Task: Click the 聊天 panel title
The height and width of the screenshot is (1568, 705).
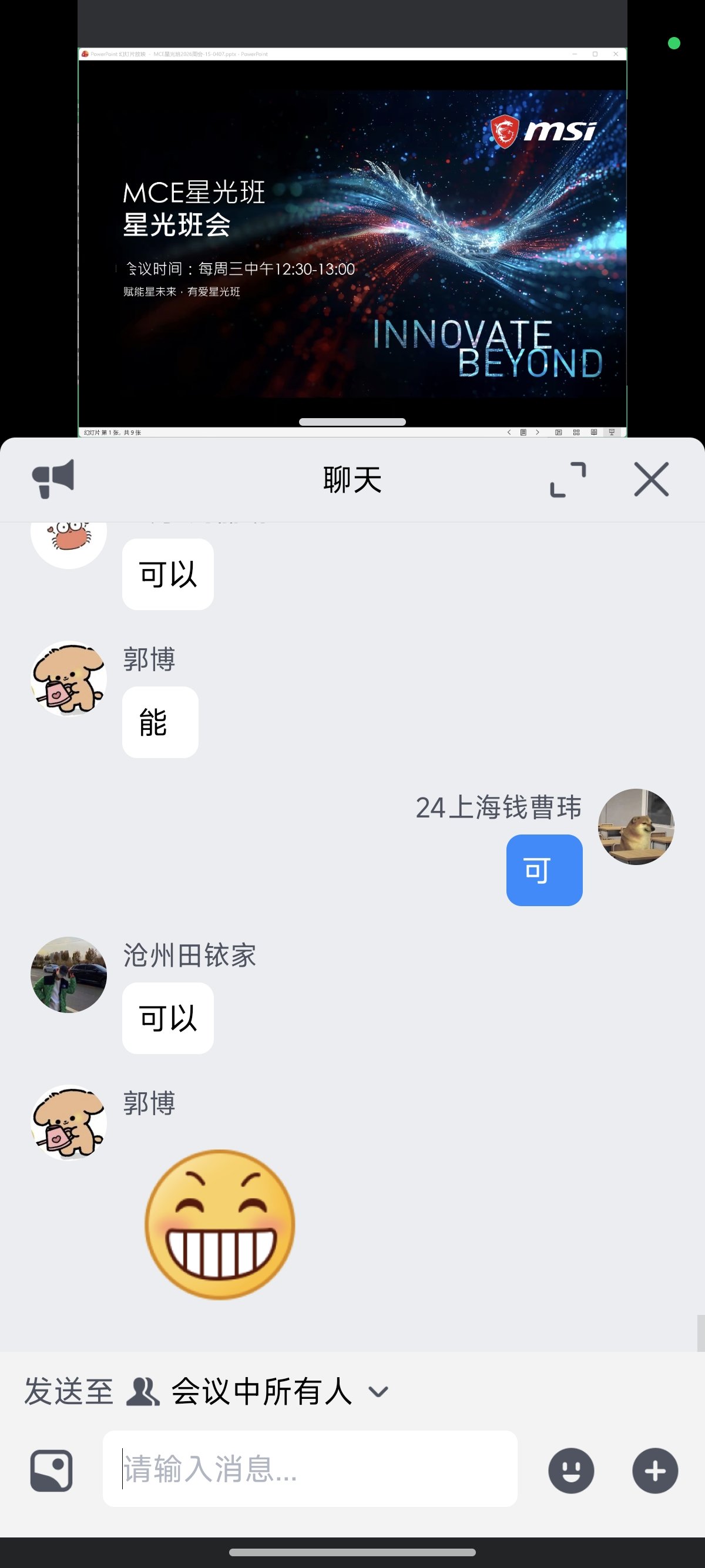Action: (352, 479)
